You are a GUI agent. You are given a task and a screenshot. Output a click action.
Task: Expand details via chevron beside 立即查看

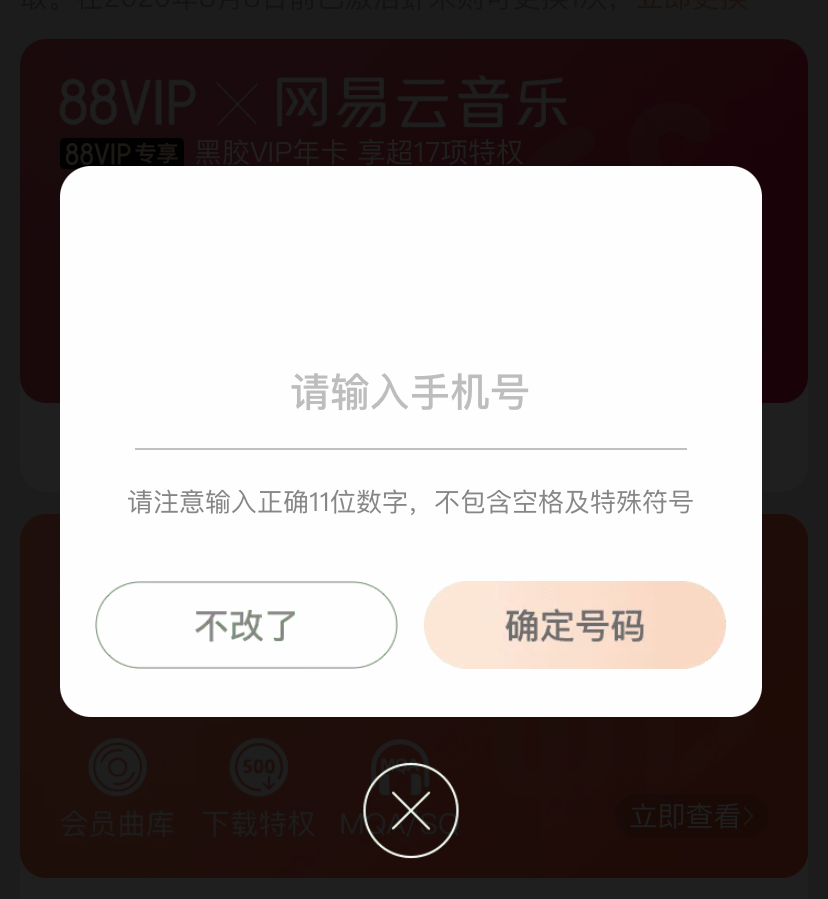click(748, 816)
